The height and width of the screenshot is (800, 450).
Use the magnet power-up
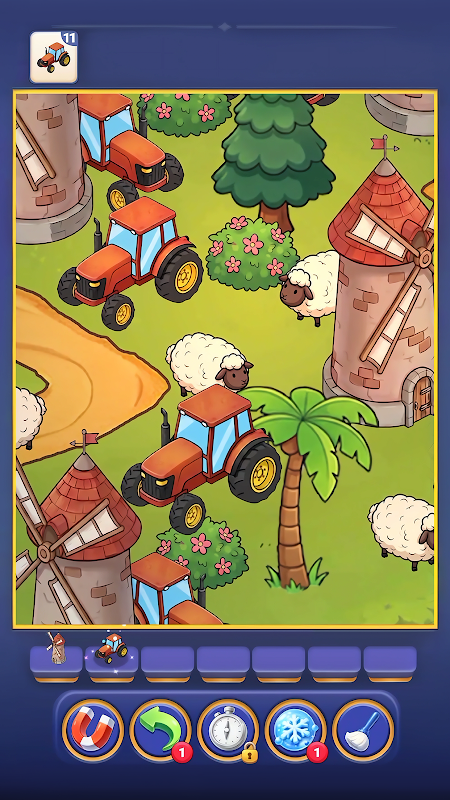93,731
